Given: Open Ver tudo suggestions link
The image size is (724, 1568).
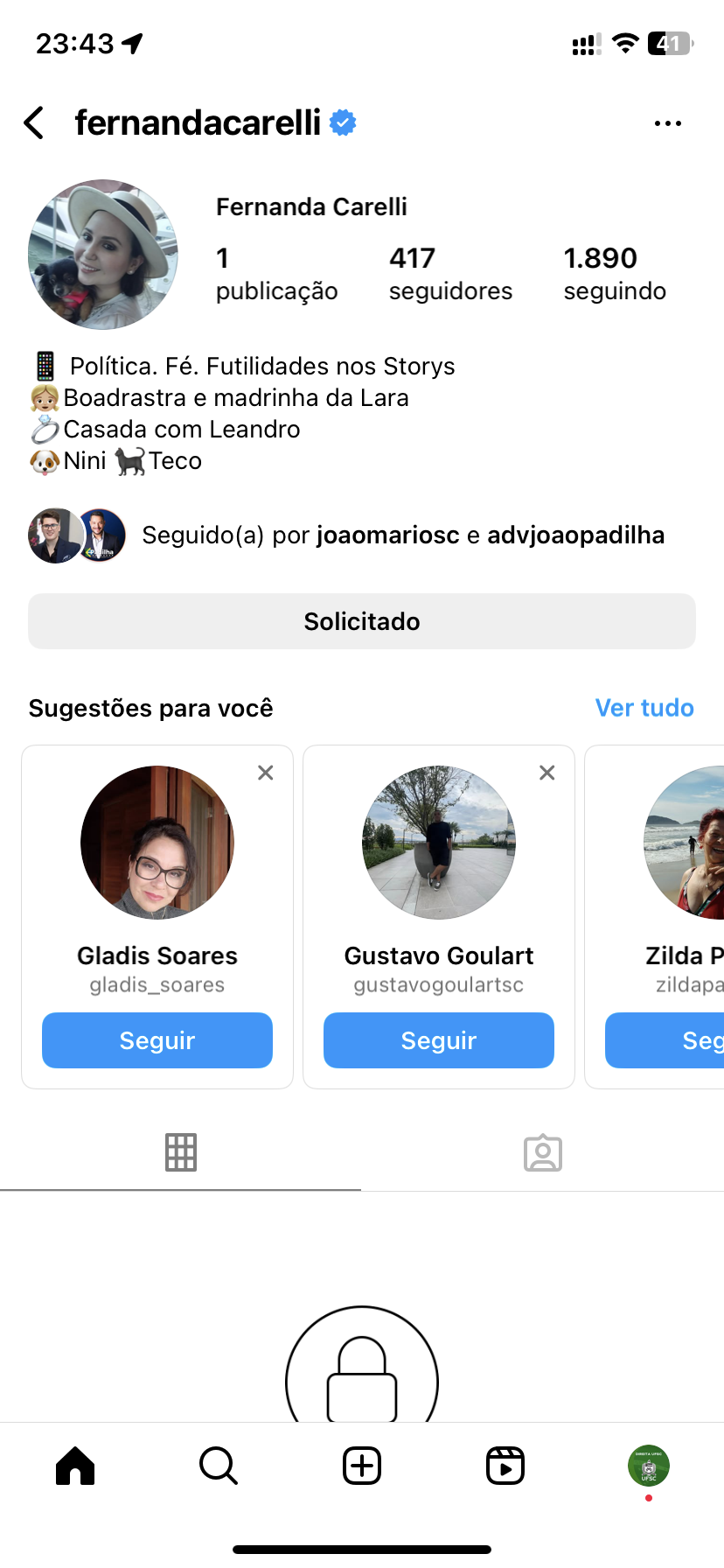Looking at the screenshot, I should [x=644, y=708].
